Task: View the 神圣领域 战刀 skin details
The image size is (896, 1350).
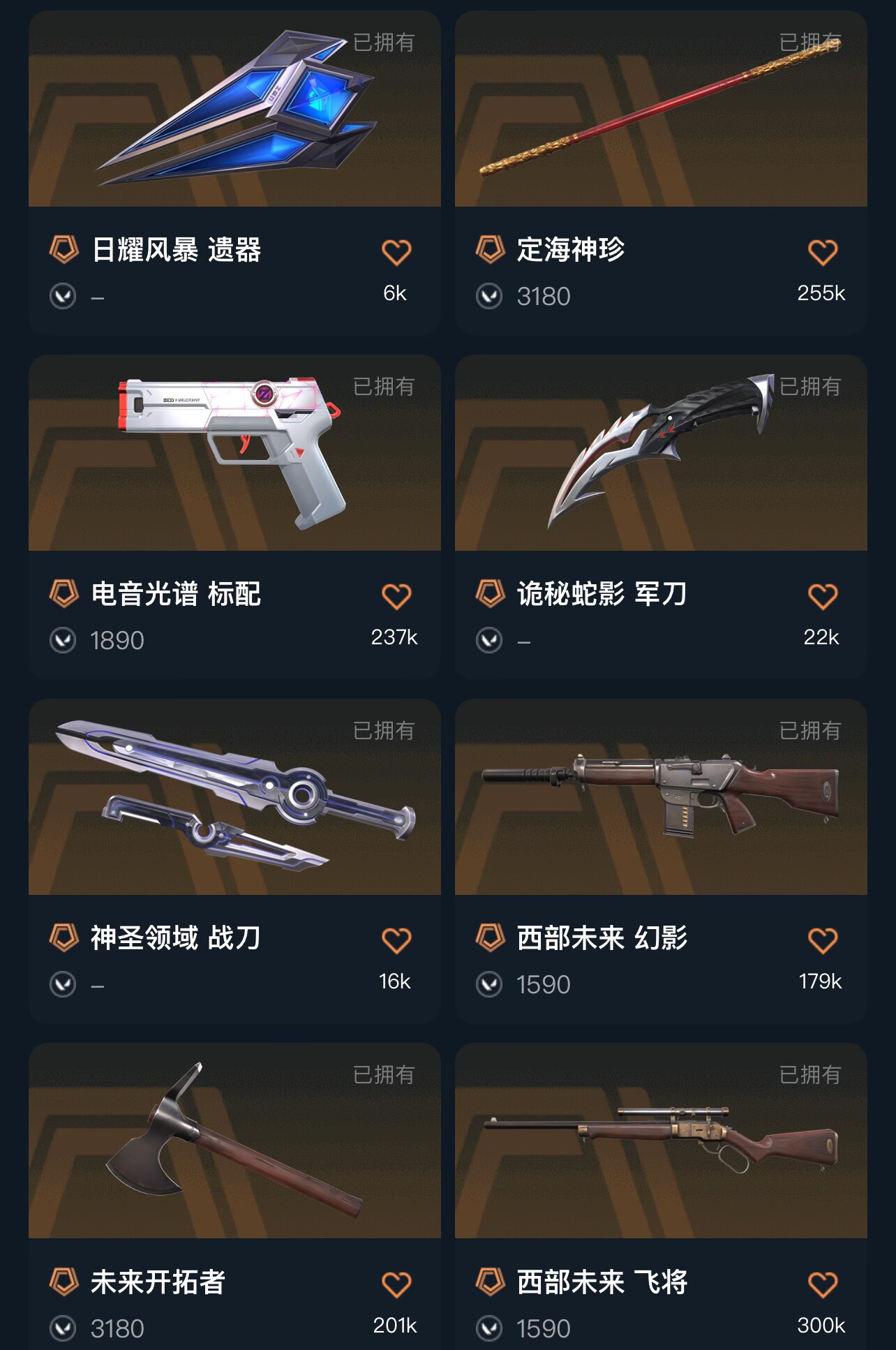Action: click(x=234, y=797)
